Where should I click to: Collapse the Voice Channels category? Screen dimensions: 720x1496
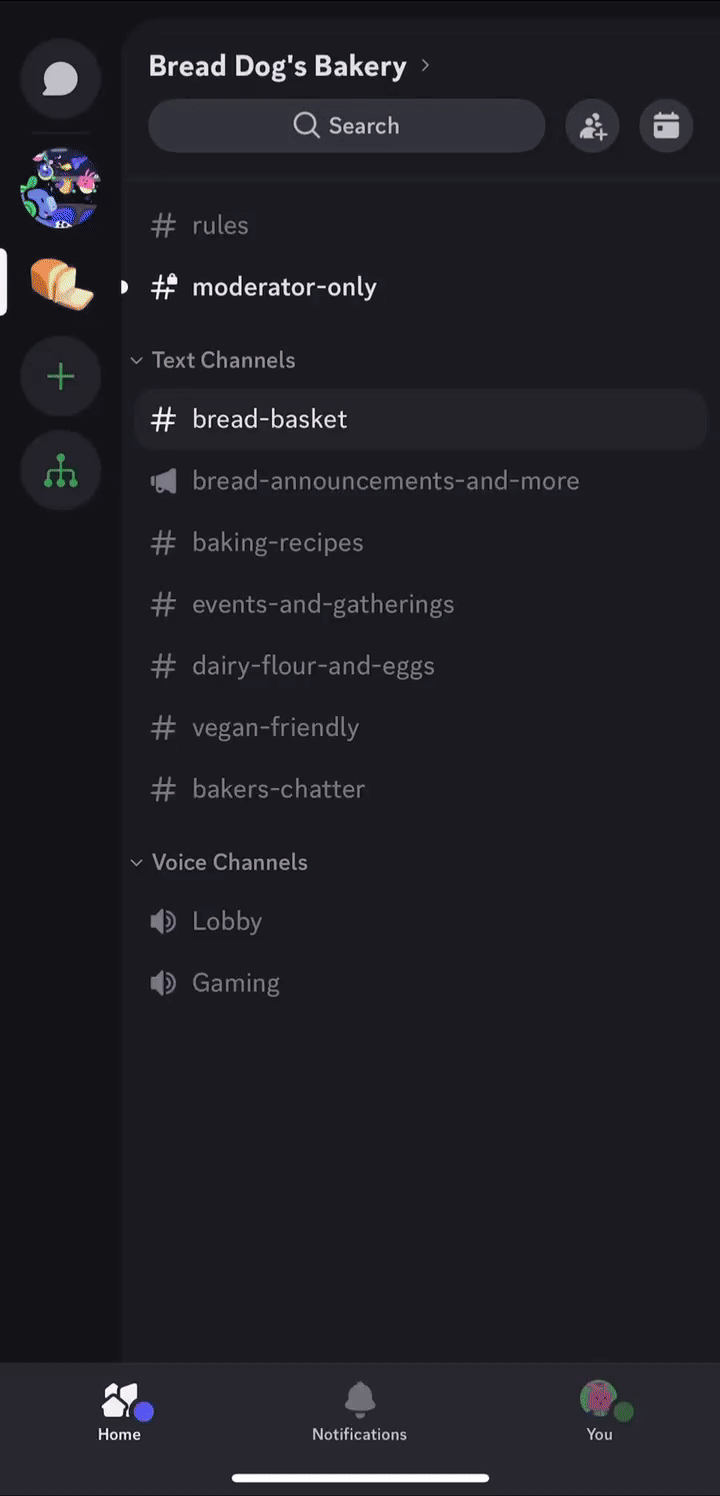click(219, 862)
